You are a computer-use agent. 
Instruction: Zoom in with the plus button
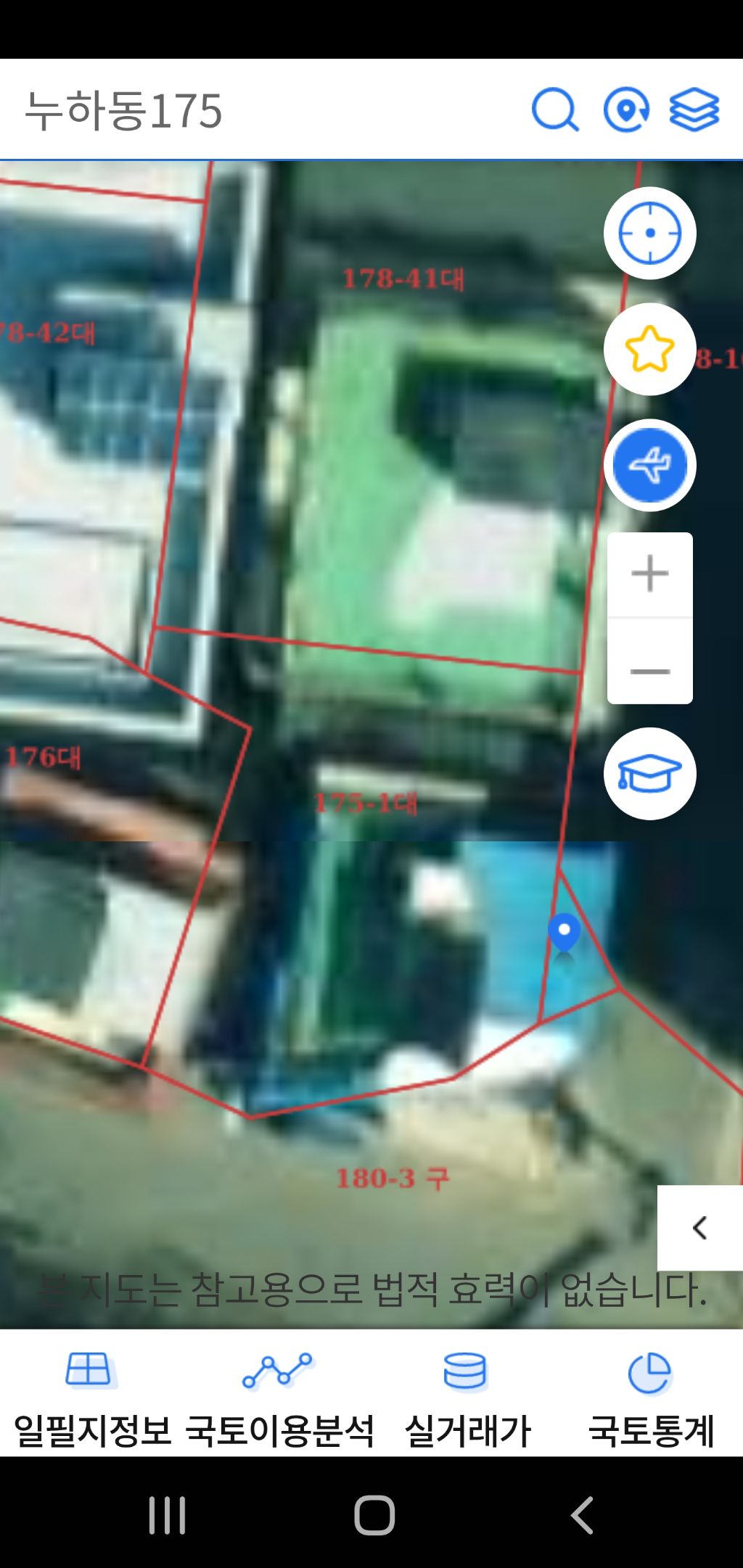649,574
